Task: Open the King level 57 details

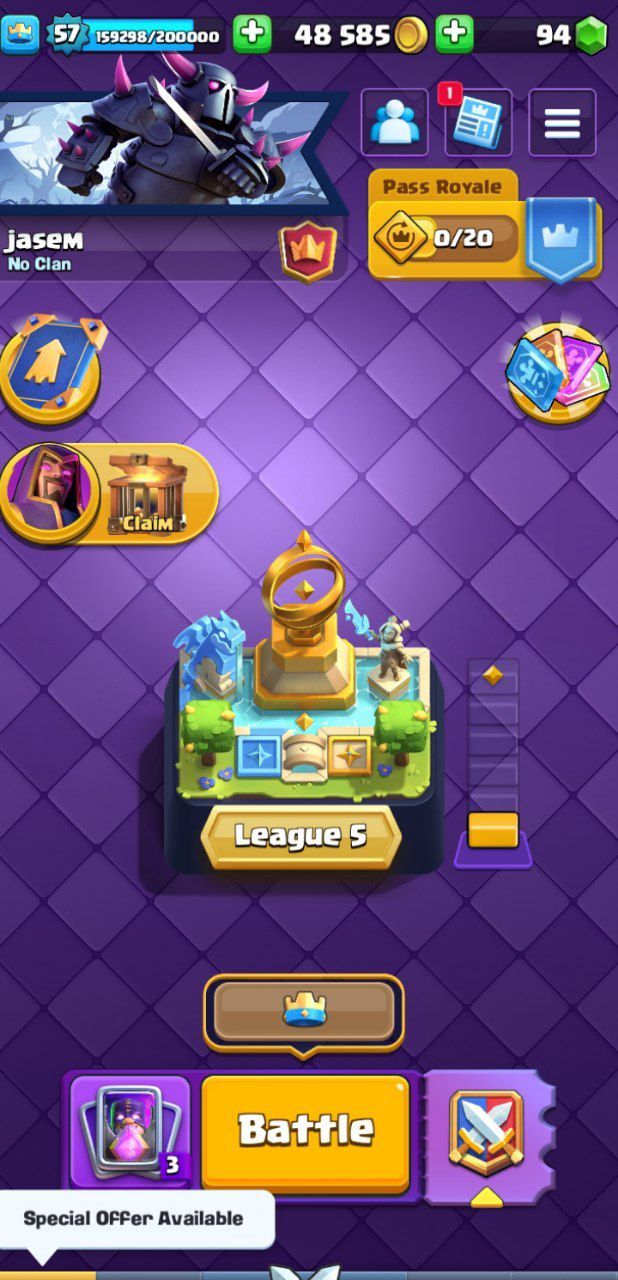Action: point(68,35)
